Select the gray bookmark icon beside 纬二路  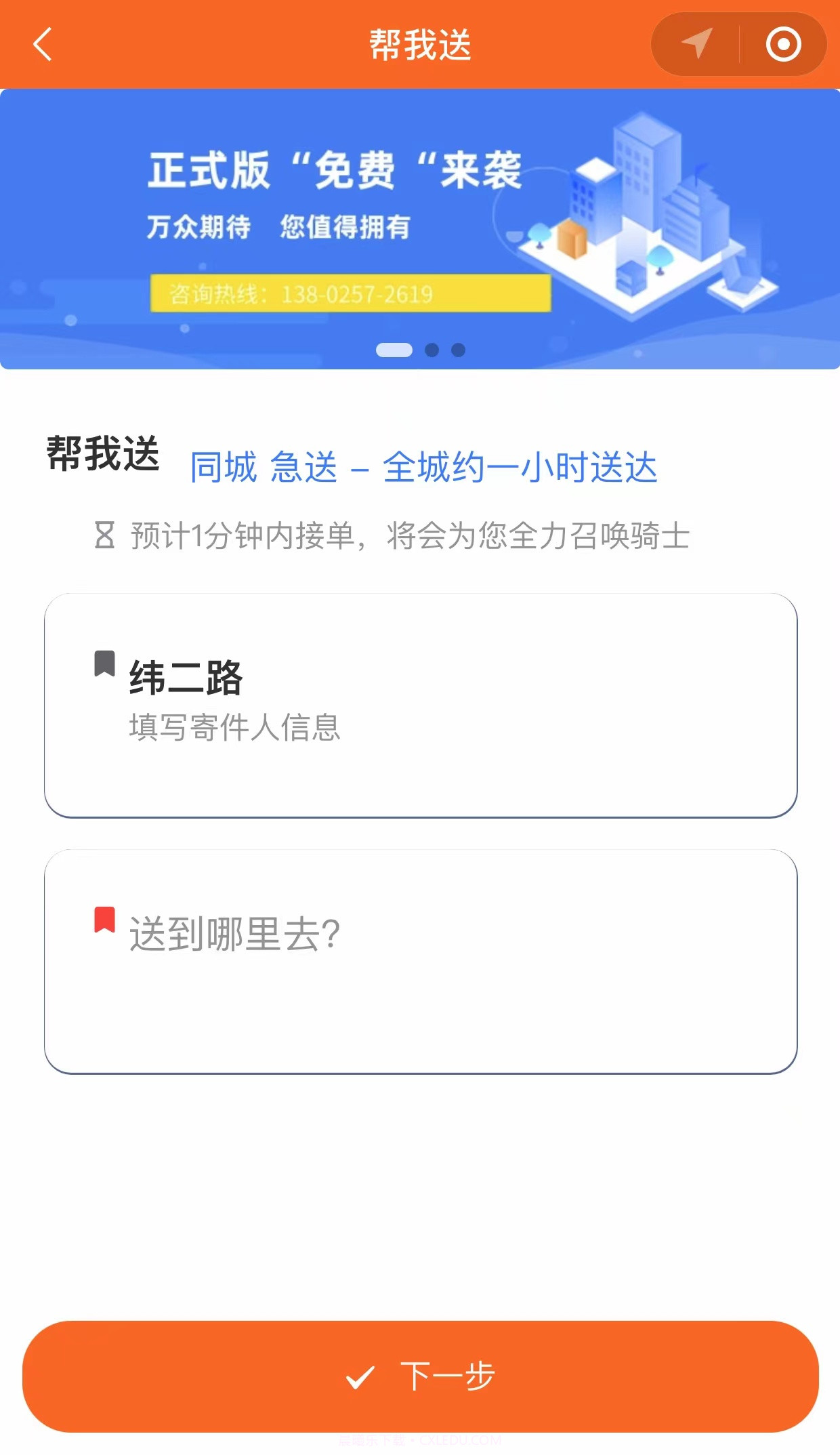104,666
